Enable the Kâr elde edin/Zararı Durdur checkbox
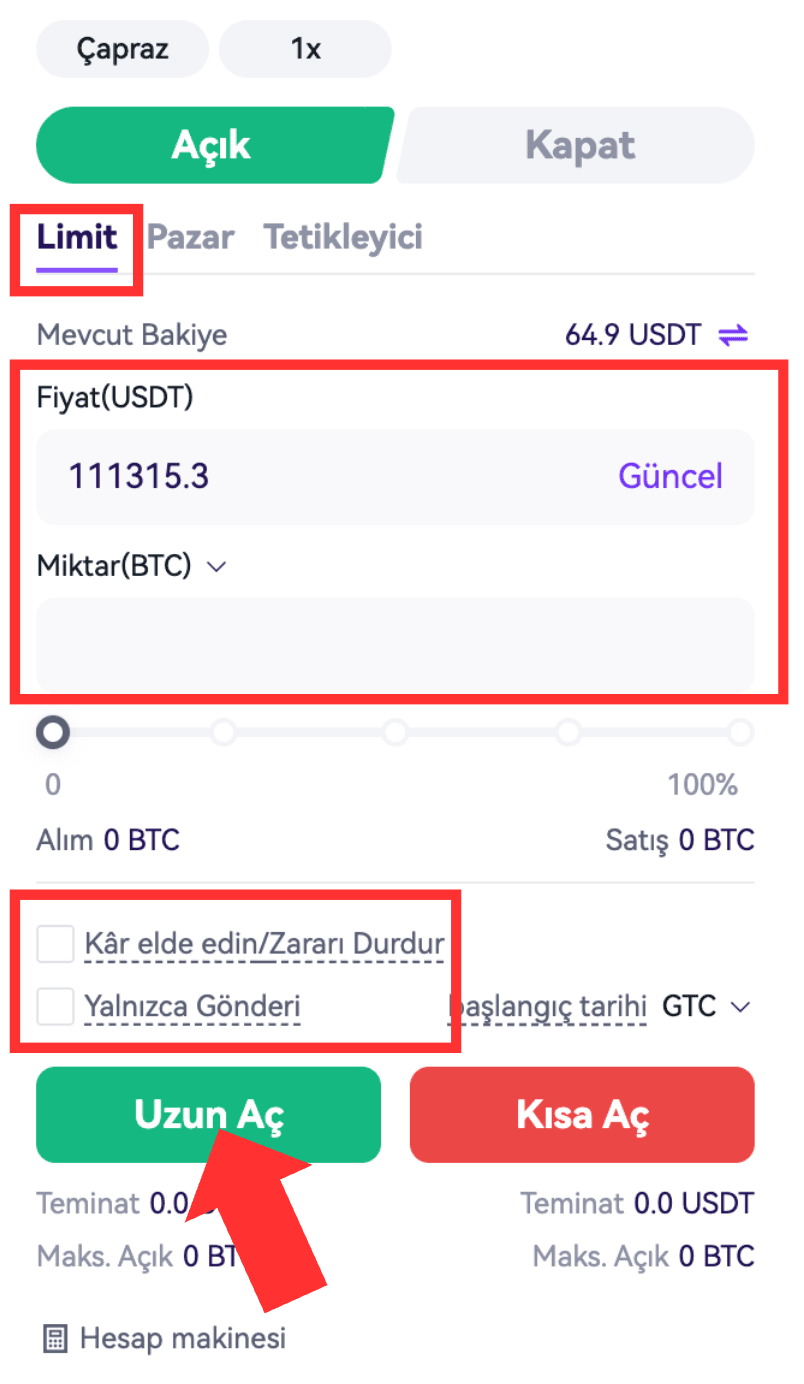This screenshot has width=804, height=1384. click(x=56, y=943)
